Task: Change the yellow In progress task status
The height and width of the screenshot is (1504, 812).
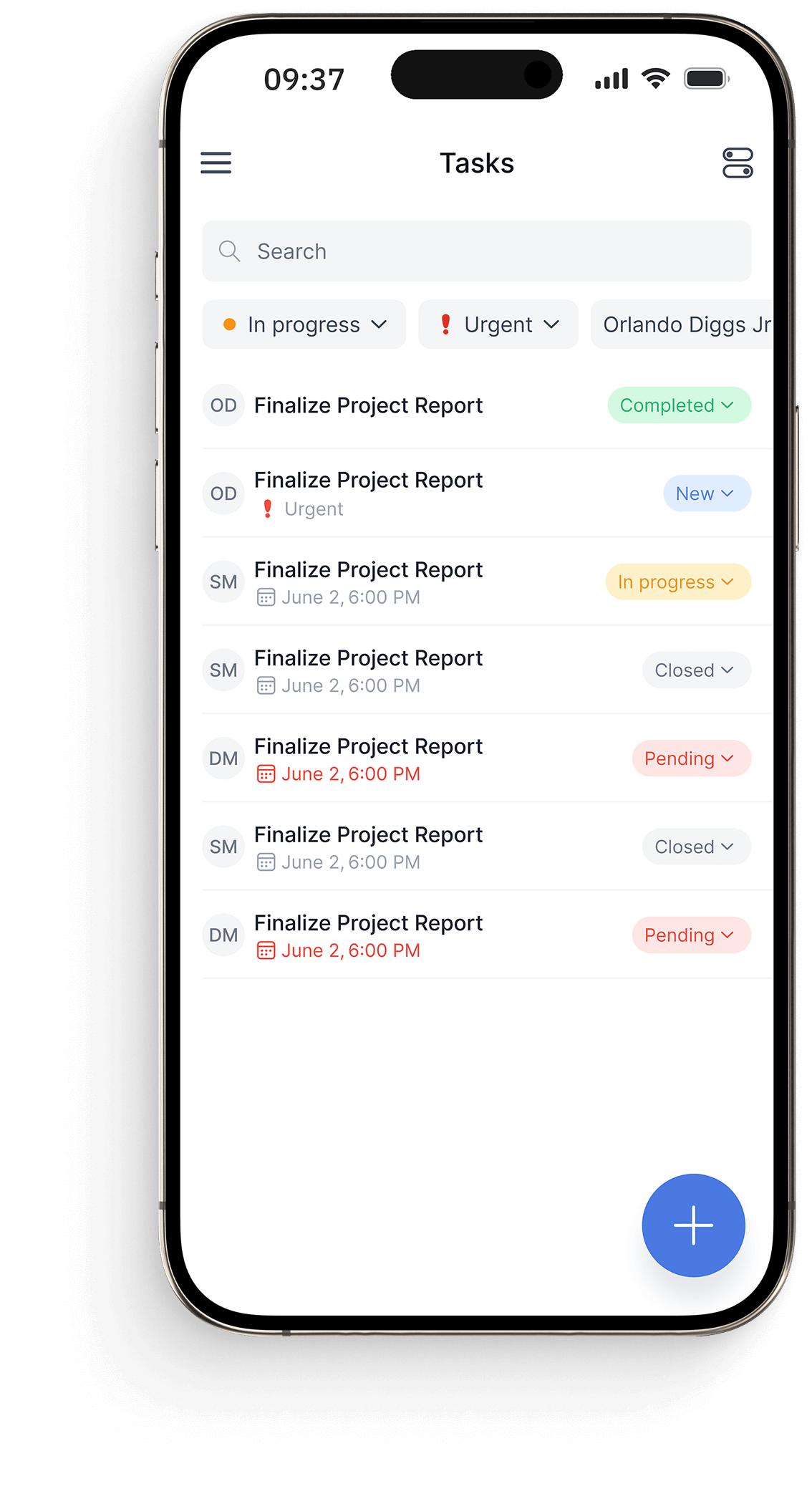Action: point(677,582)
